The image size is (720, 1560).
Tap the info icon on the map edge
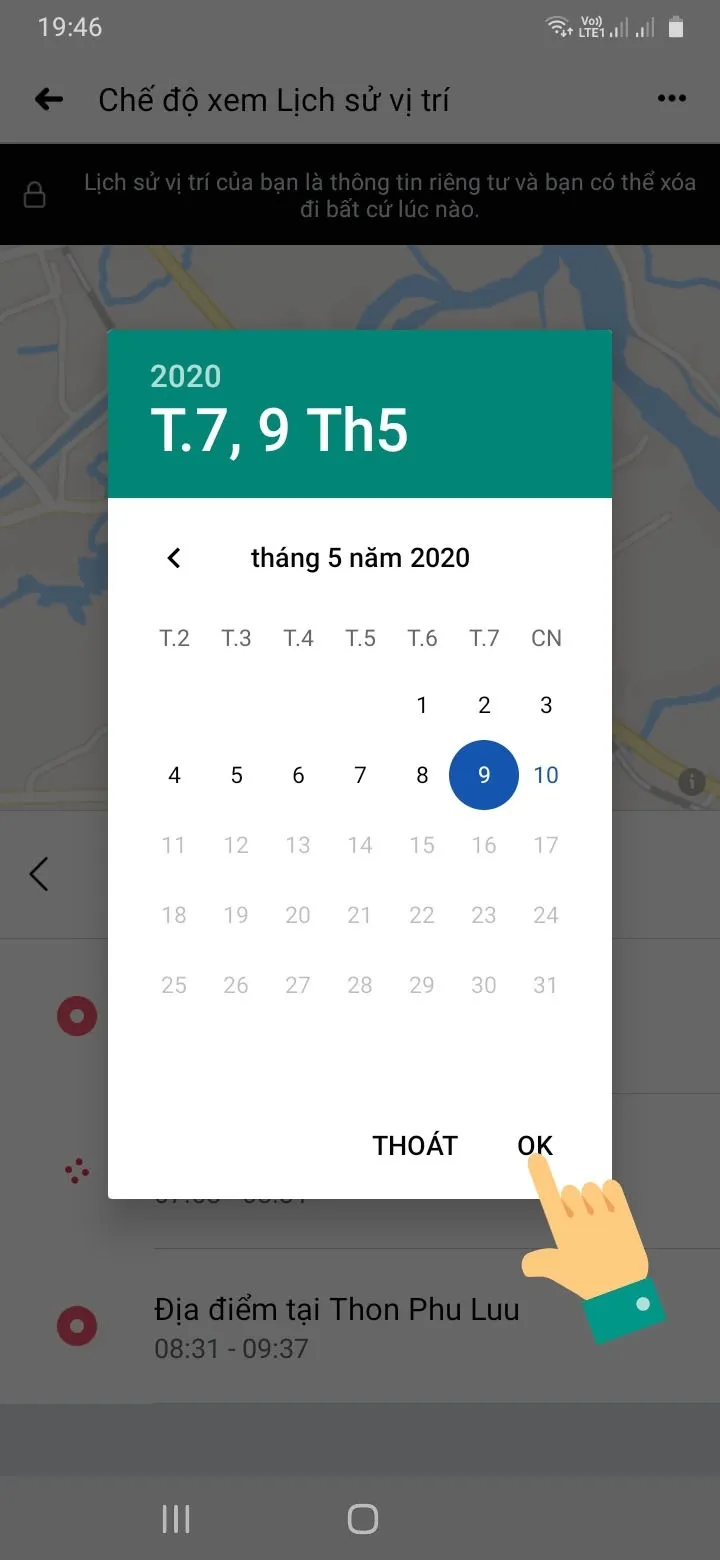pyautogui.click(x=691, y=782)
